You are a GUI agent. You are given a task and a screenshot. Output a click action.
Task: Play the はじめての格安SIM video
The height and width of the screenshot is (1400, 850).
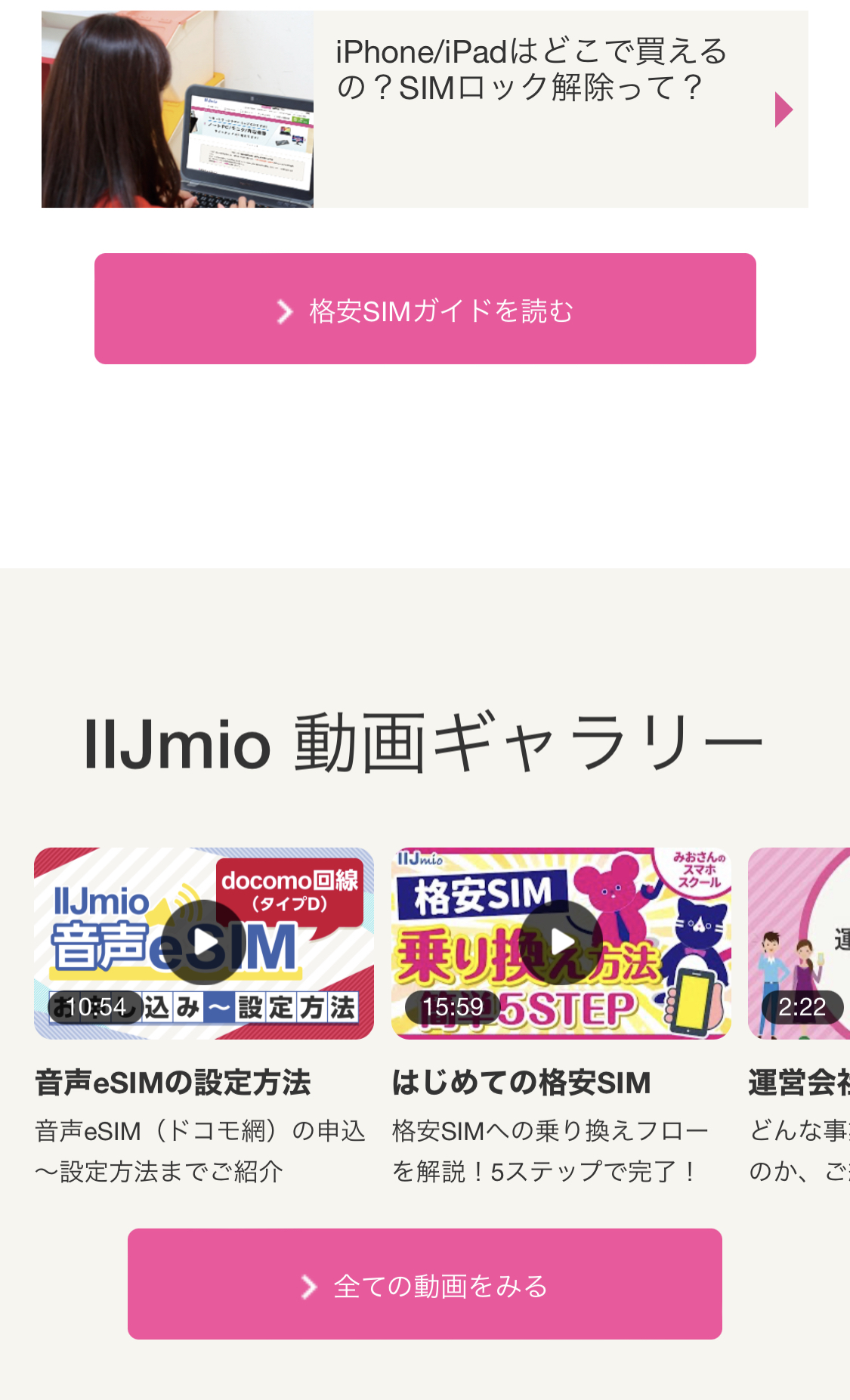tap(561, 942)
